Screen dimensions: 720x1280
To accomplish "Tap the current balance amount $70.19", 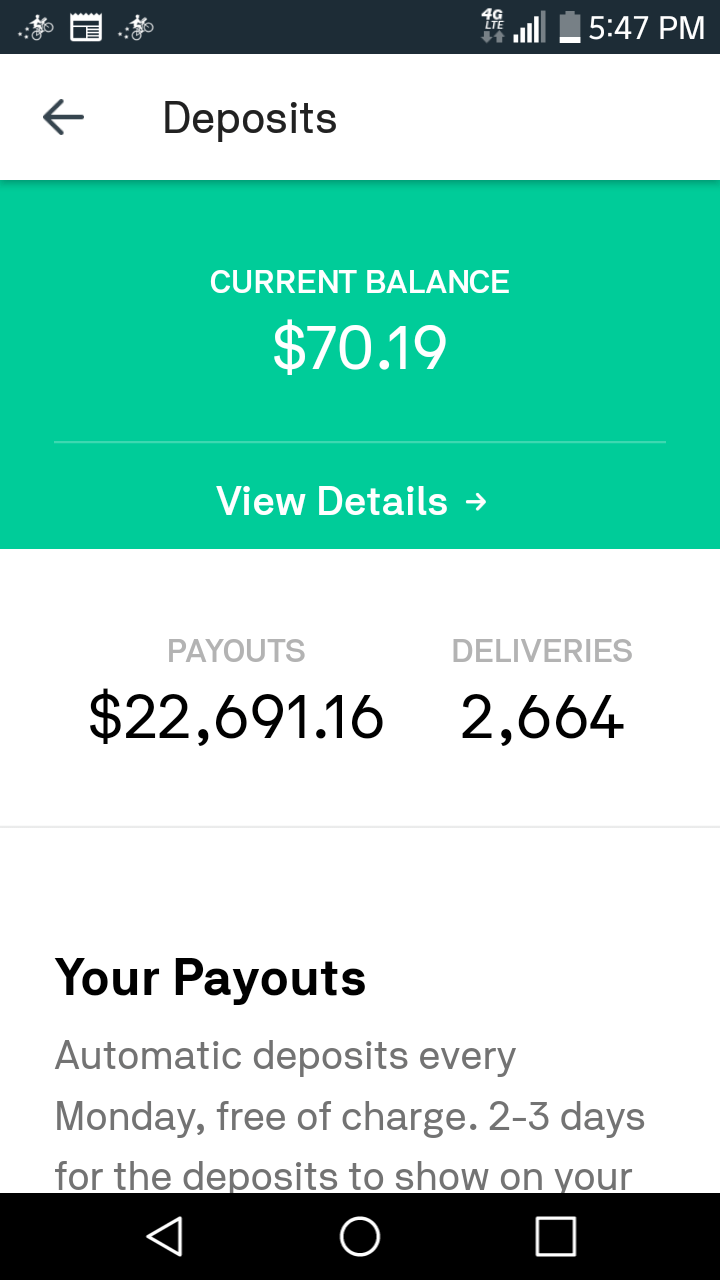I will click(x=360, y=348).
